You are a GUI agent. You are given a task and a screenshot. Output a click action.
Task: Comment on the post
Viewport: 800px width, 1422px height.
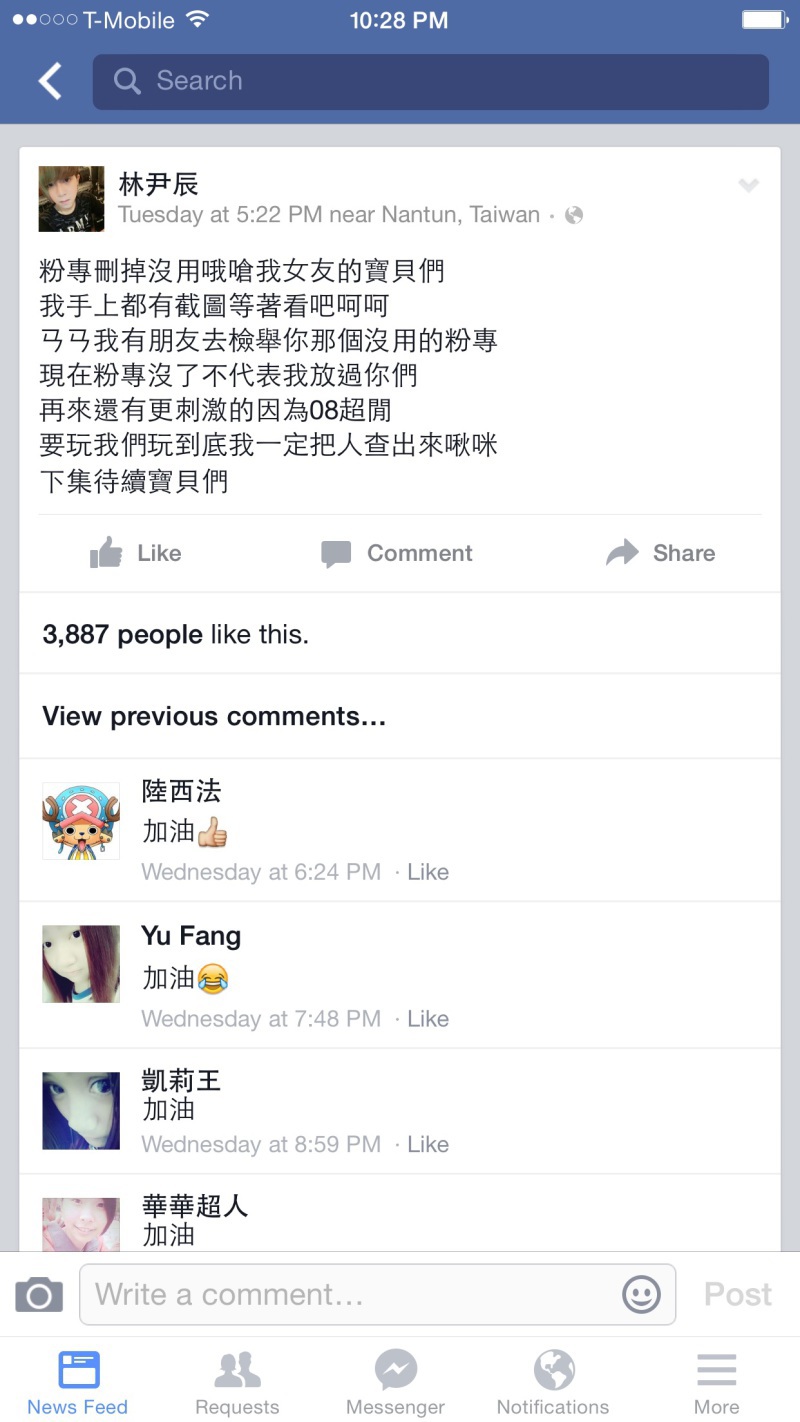397,553
